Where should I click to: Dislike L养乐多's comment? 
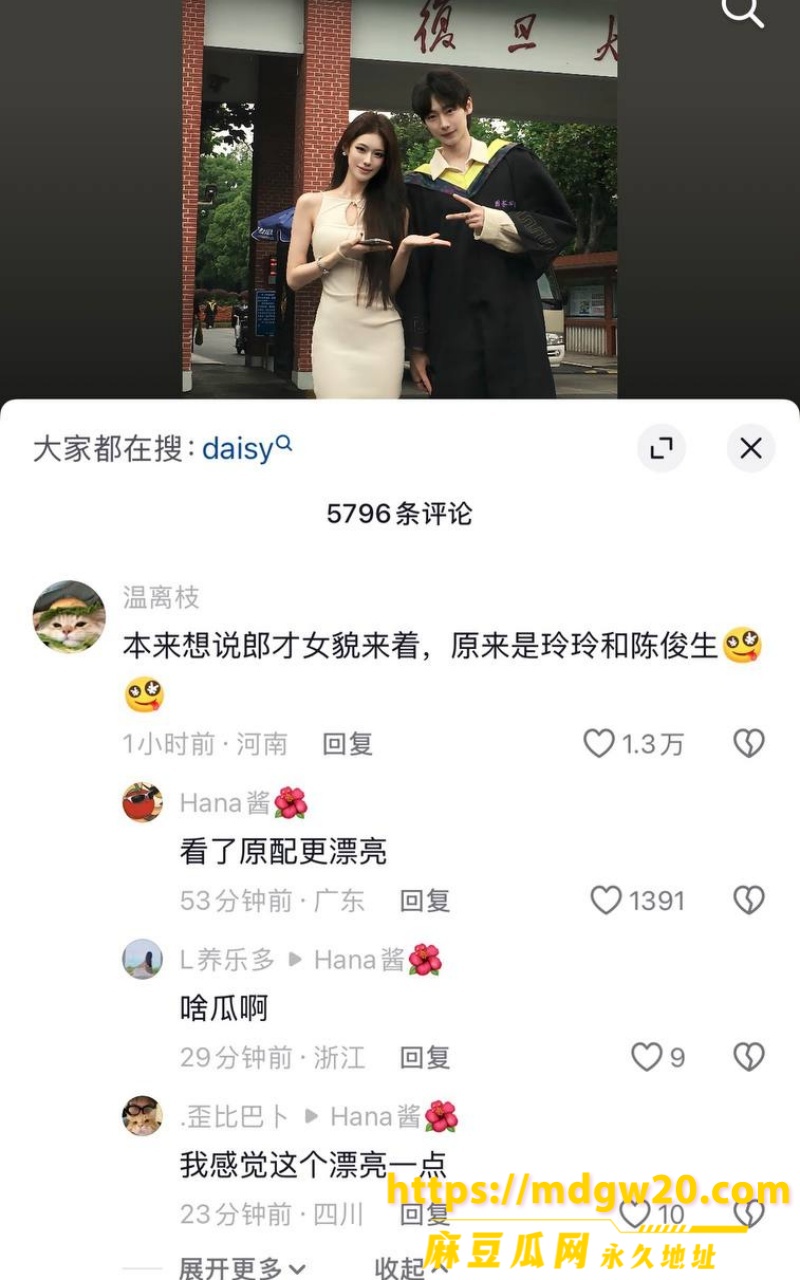click(x=749, y=1057)
